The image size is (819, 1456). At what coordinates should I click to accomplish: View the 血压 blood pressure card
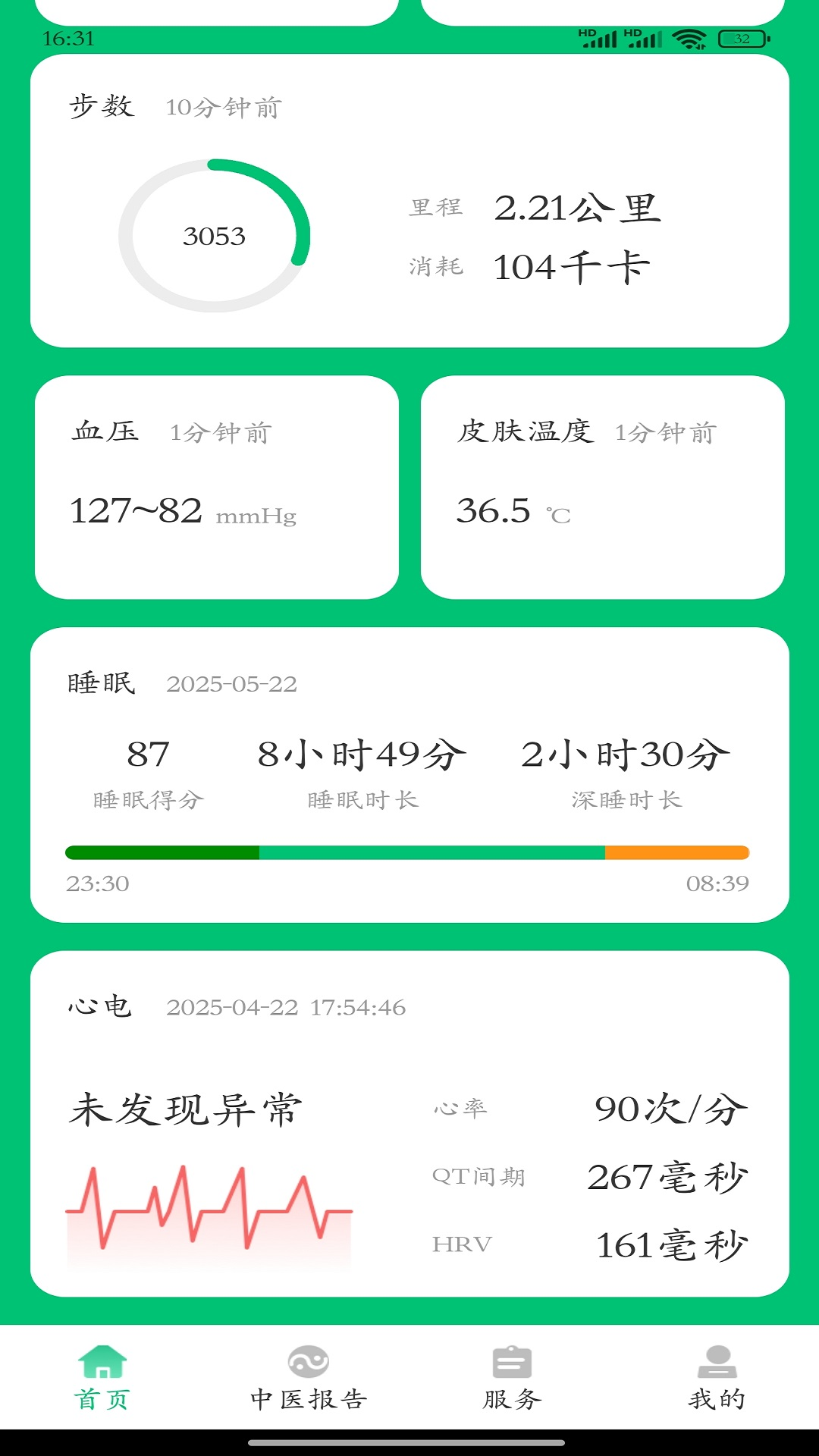pyautogui.click(x=218, y=485)
